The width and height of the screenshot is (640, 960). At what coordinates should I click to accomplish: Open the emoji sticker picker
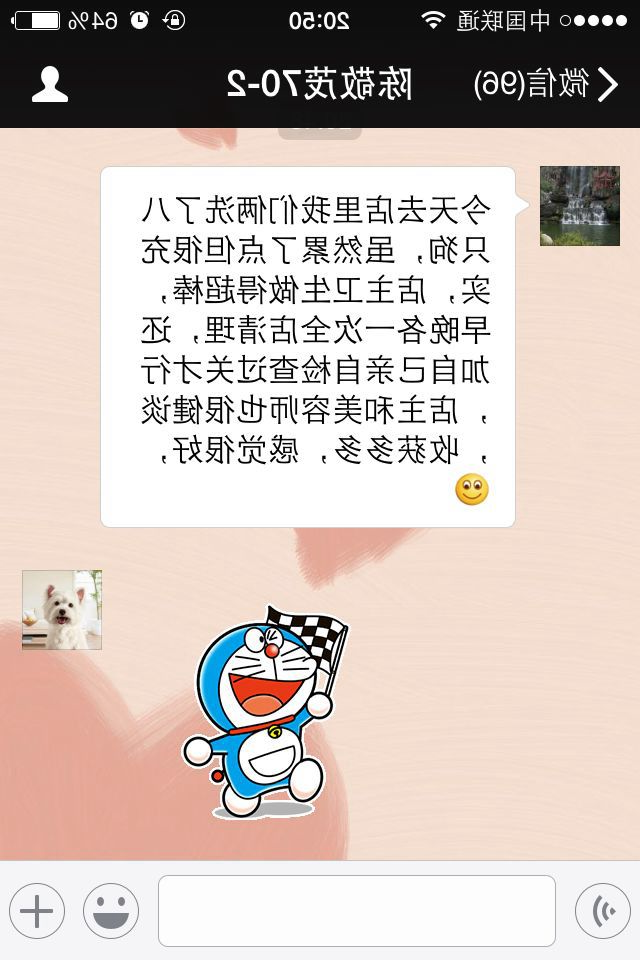pyautogui.click(x=111, y=911)
